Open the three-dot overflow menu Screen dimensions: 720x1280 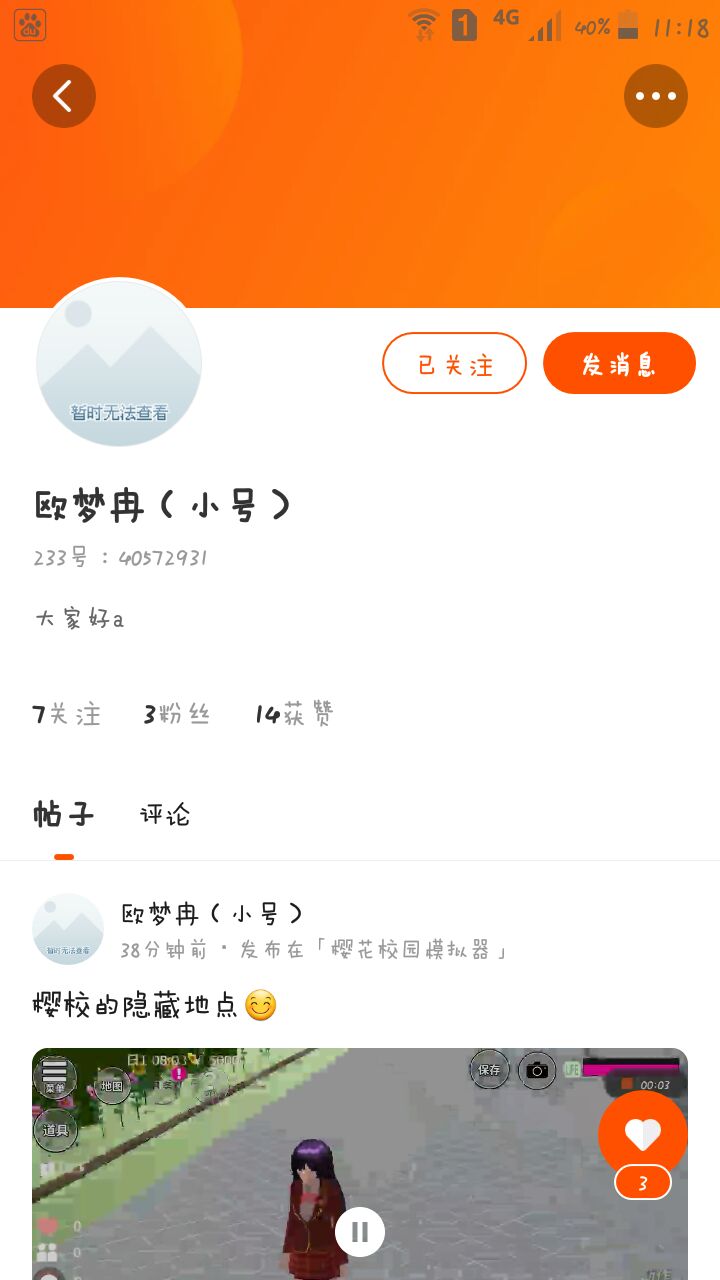[x=656, y=96]
